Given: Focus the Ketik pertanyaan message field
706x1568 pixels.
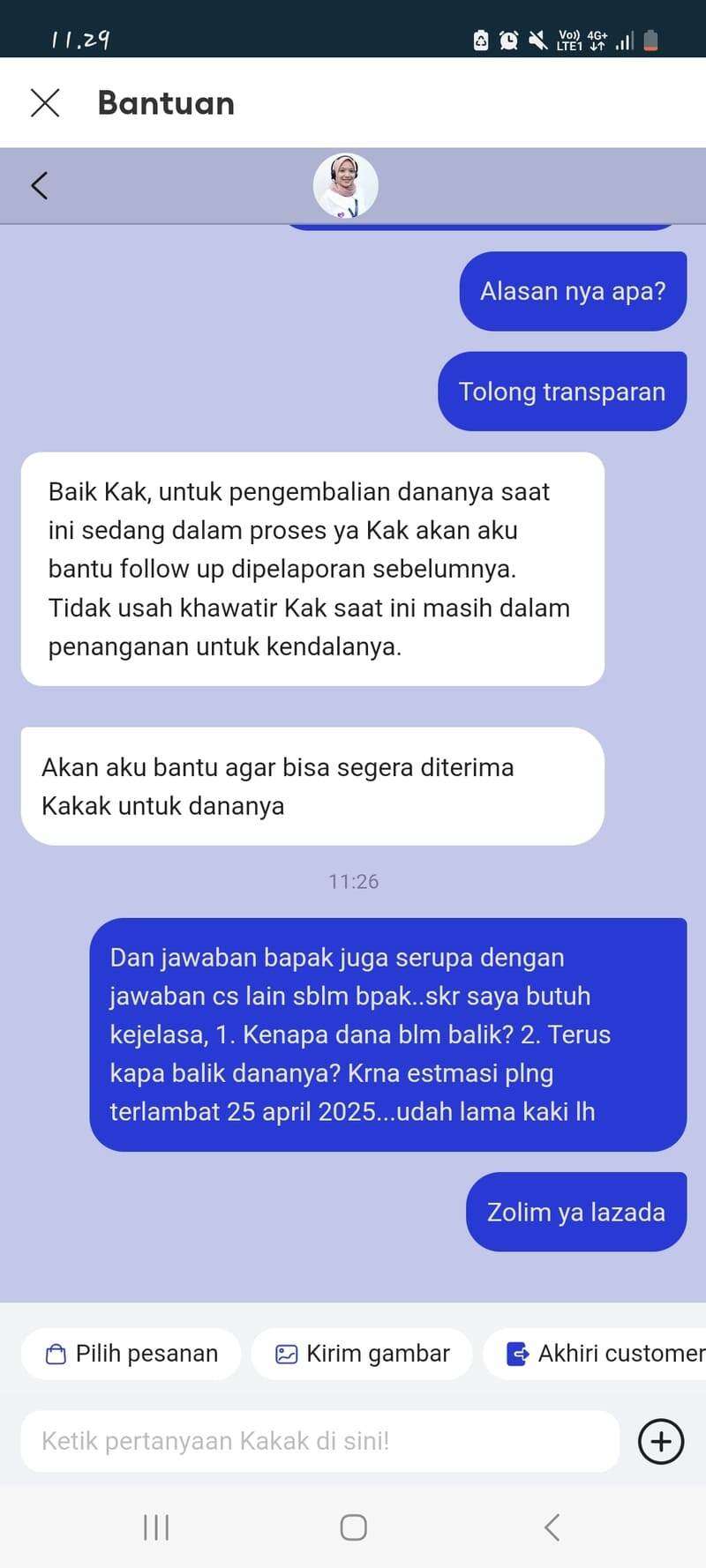Looking at the screenshot, I should 319,1441.
